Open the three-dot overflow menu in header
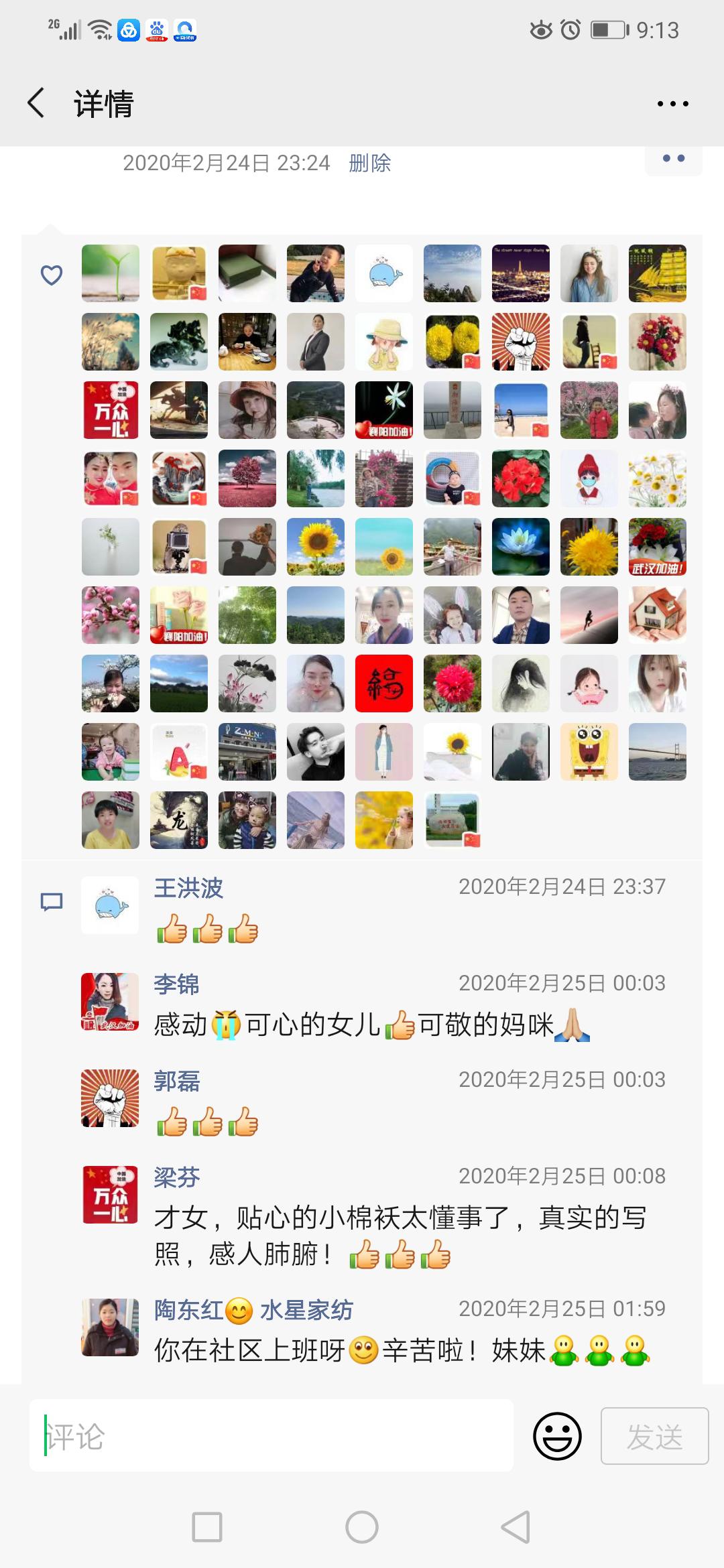 (672, 104)
